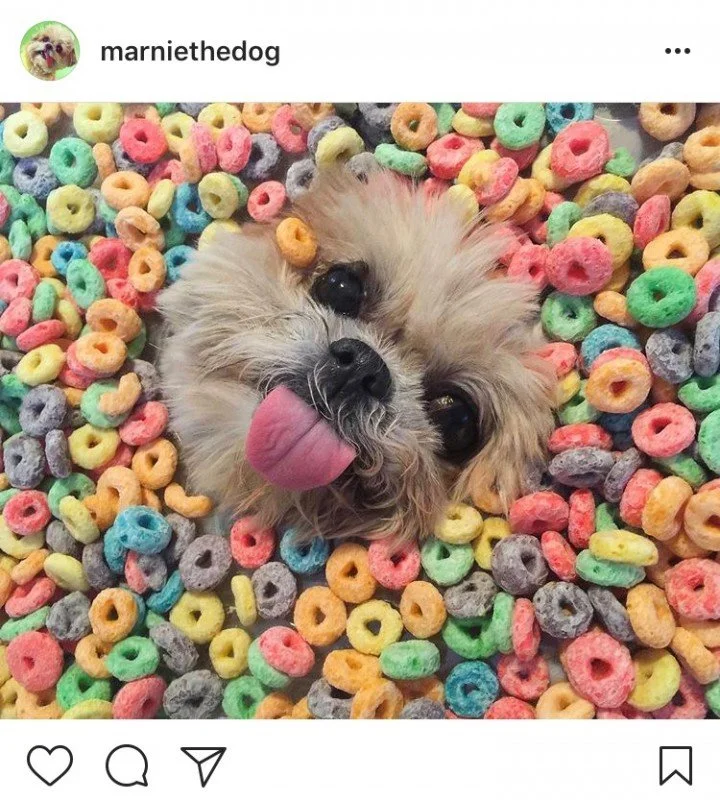Tap the dog-in-cereal post photo
The width and height of the screenshot is (720, 800).
pyautogui.click(x=360, y=410)
